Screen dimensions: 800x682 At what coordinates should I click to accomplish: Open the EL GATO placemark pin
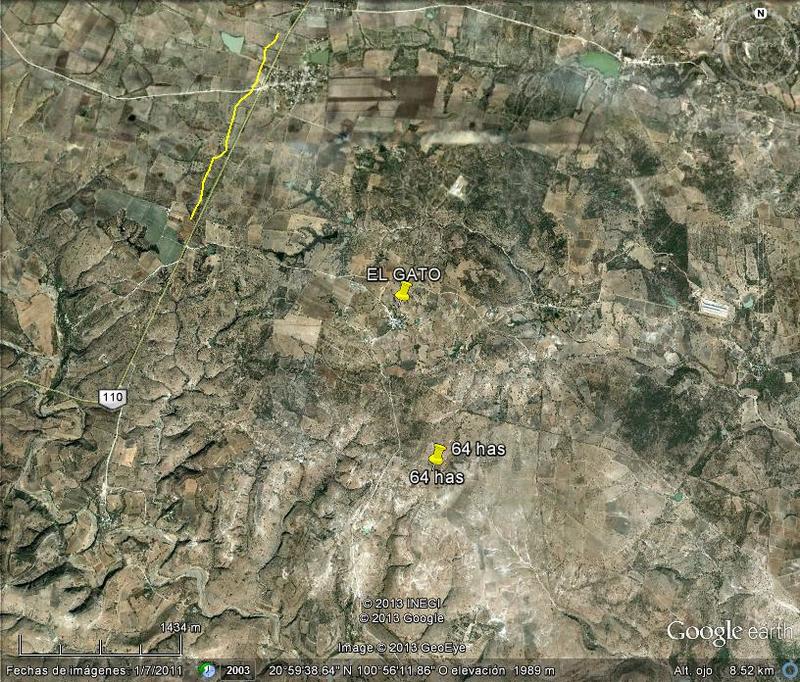[402, 291]
